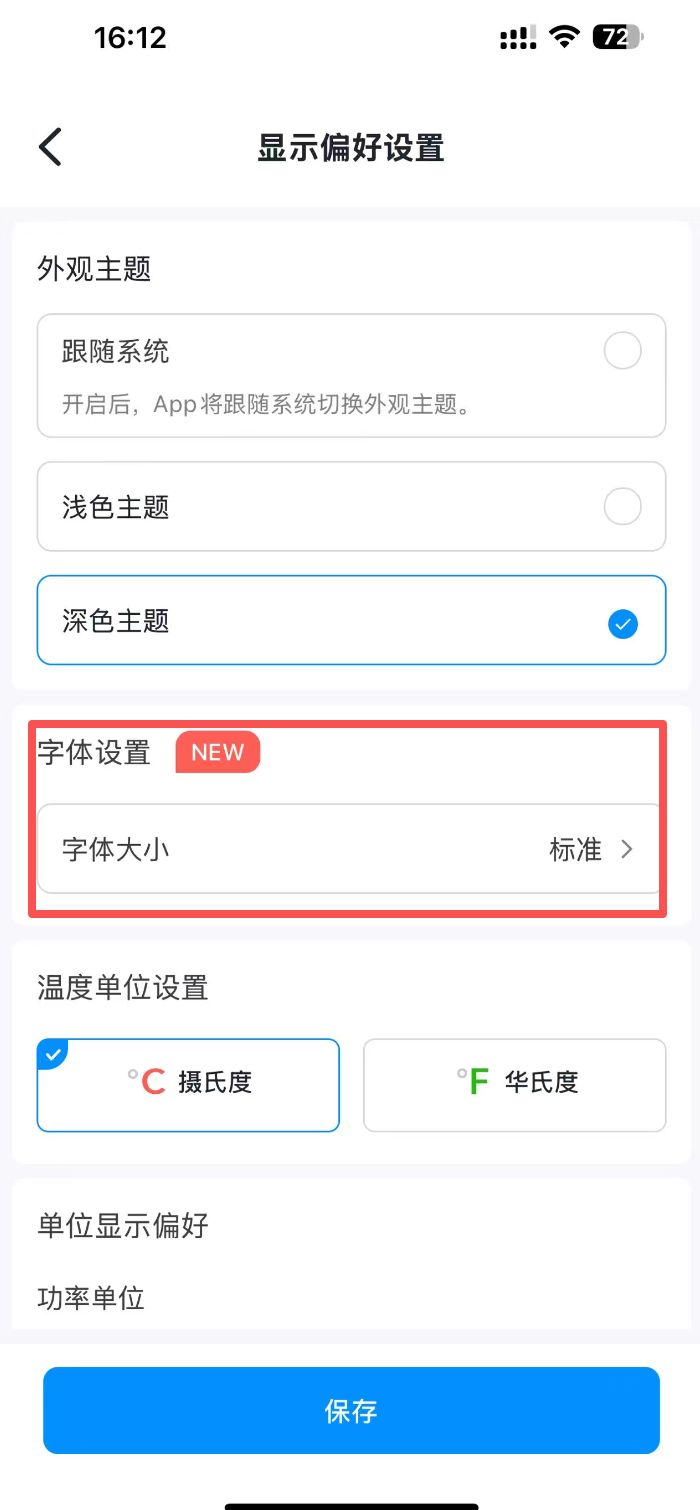
Task: Select the 跟随系统 theme option
Action: [x=351, y=375]
